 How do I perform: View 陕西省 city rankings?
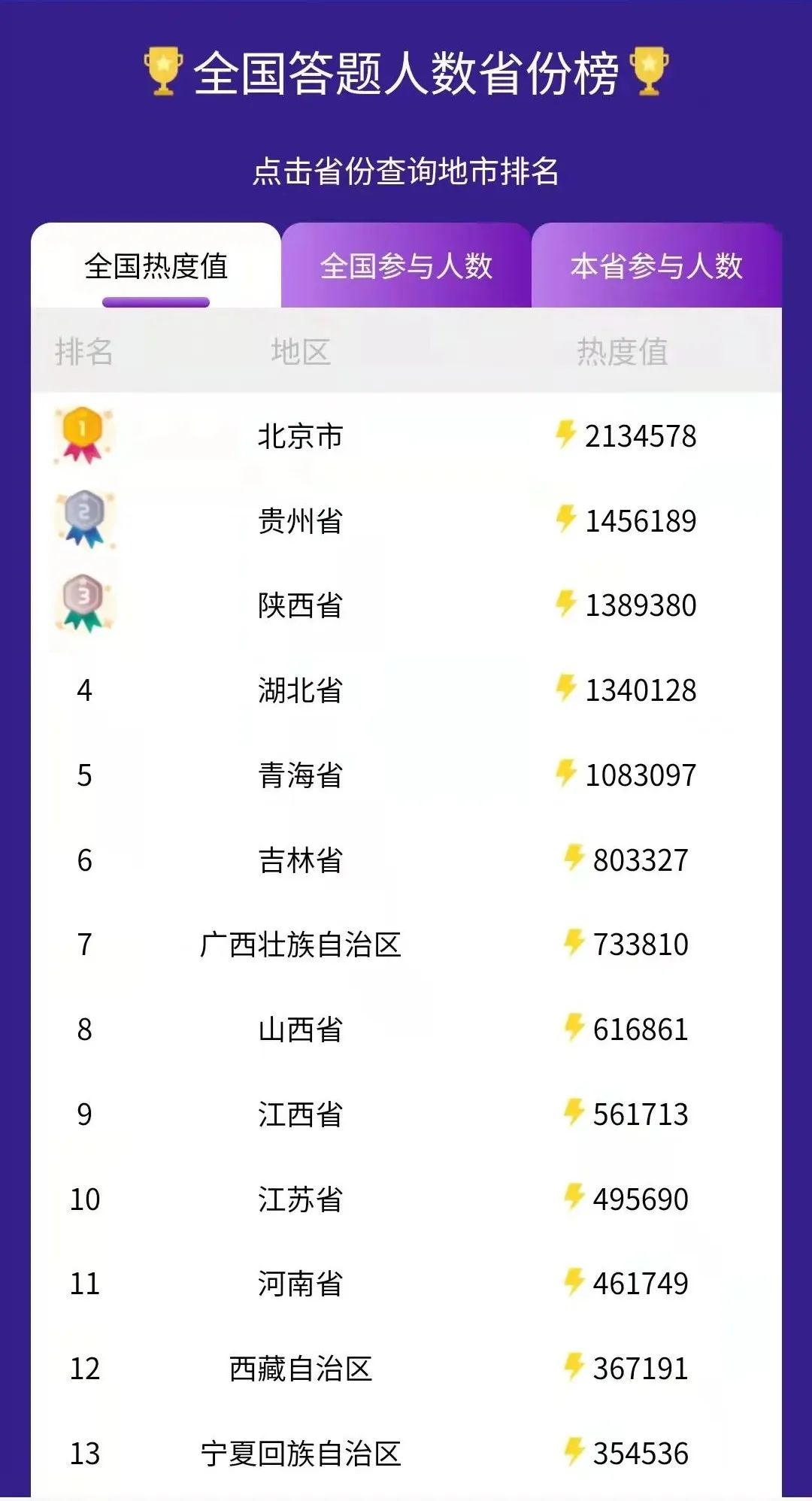pos(301,605)
